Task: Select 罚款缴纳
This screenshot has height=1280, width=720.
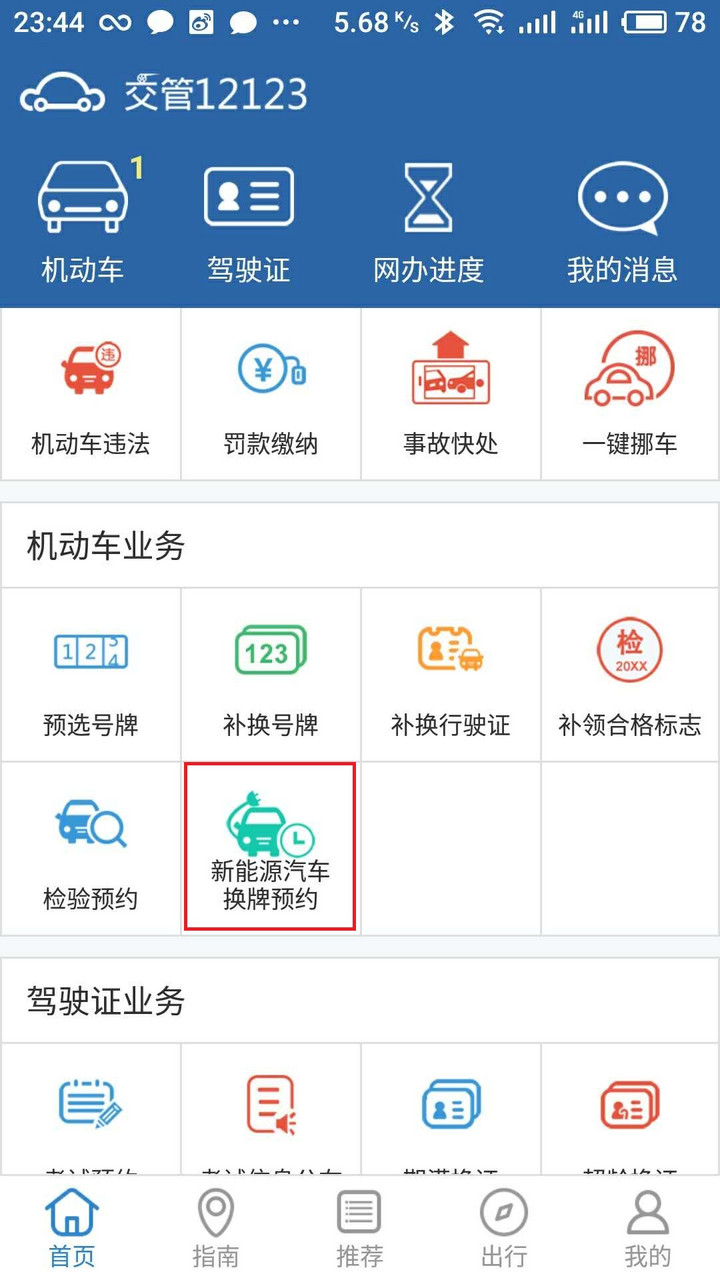Action: tap(271, 395)
